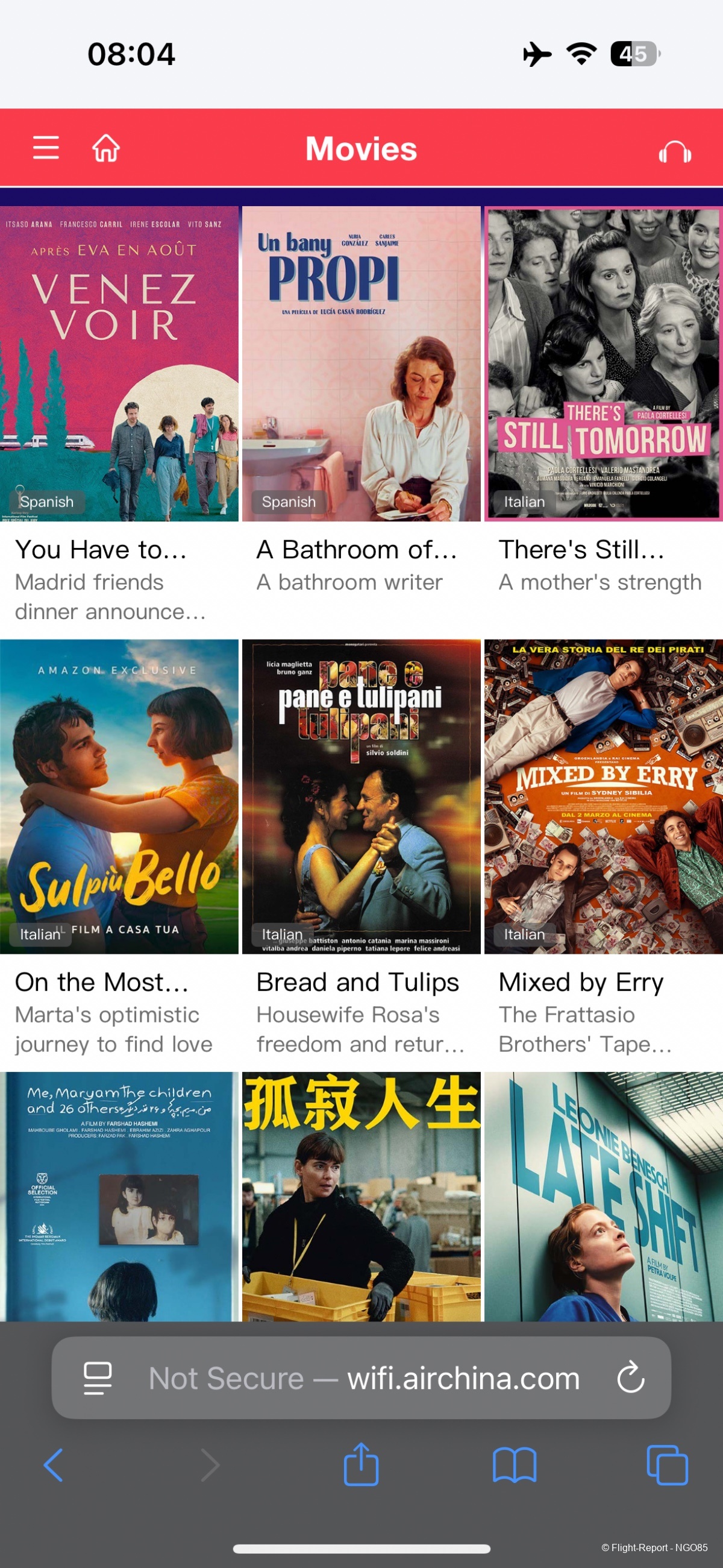This screenshot has width=723, height=1568.
Task: Show all open browser tabs
Action: tap(667, 1465)
